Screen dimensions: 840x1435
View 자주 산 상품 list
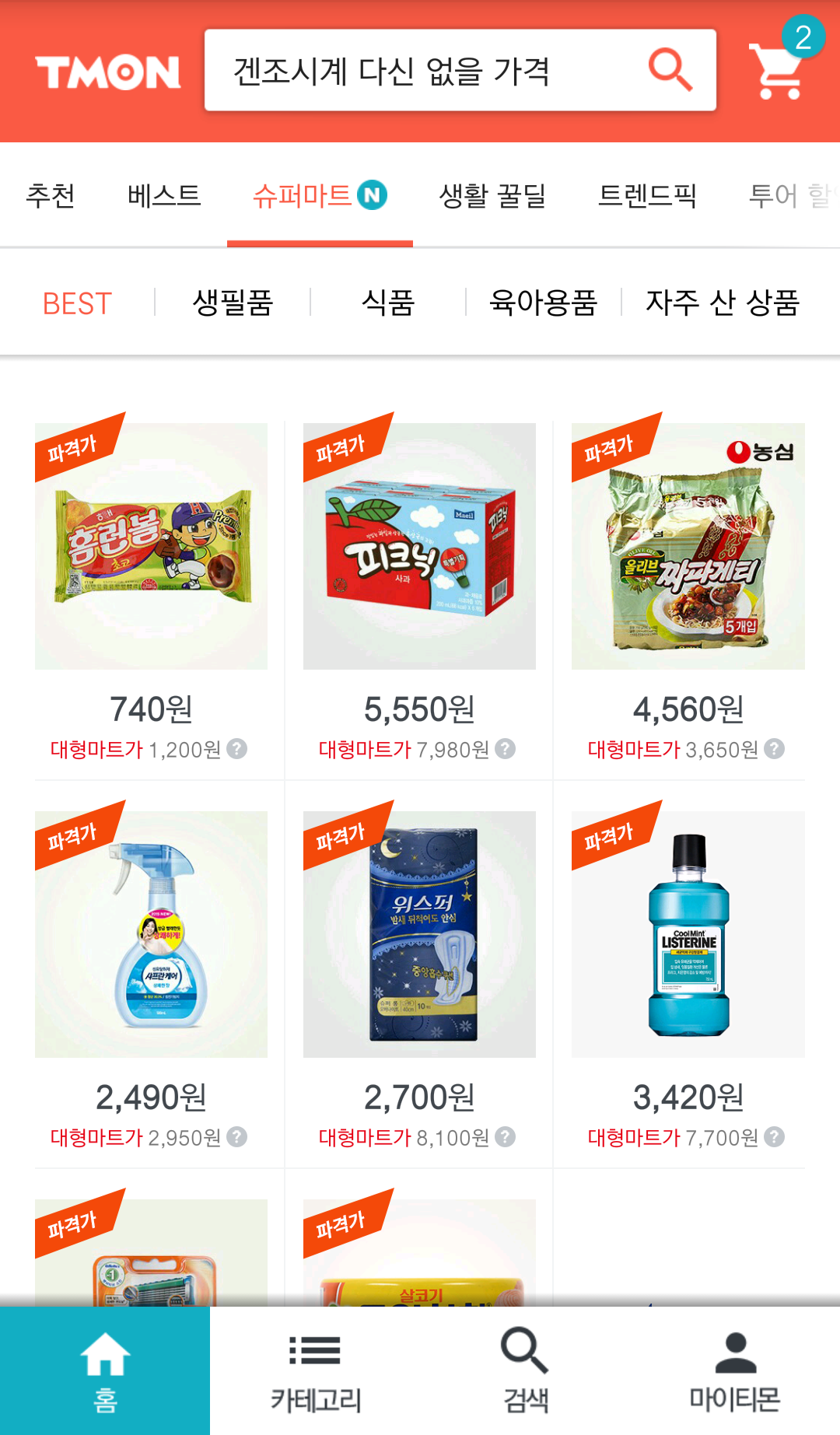tap(723, 303)
